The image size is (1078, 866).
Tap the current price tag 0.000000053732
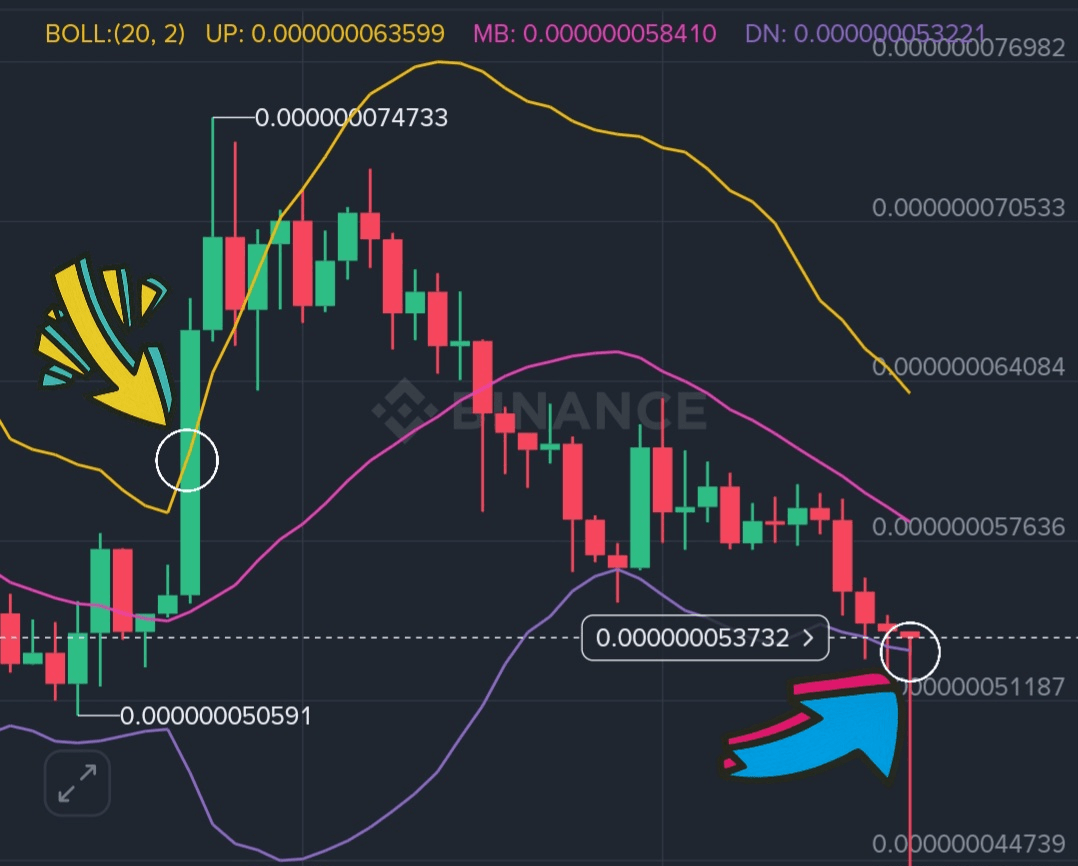coord(705,638)
